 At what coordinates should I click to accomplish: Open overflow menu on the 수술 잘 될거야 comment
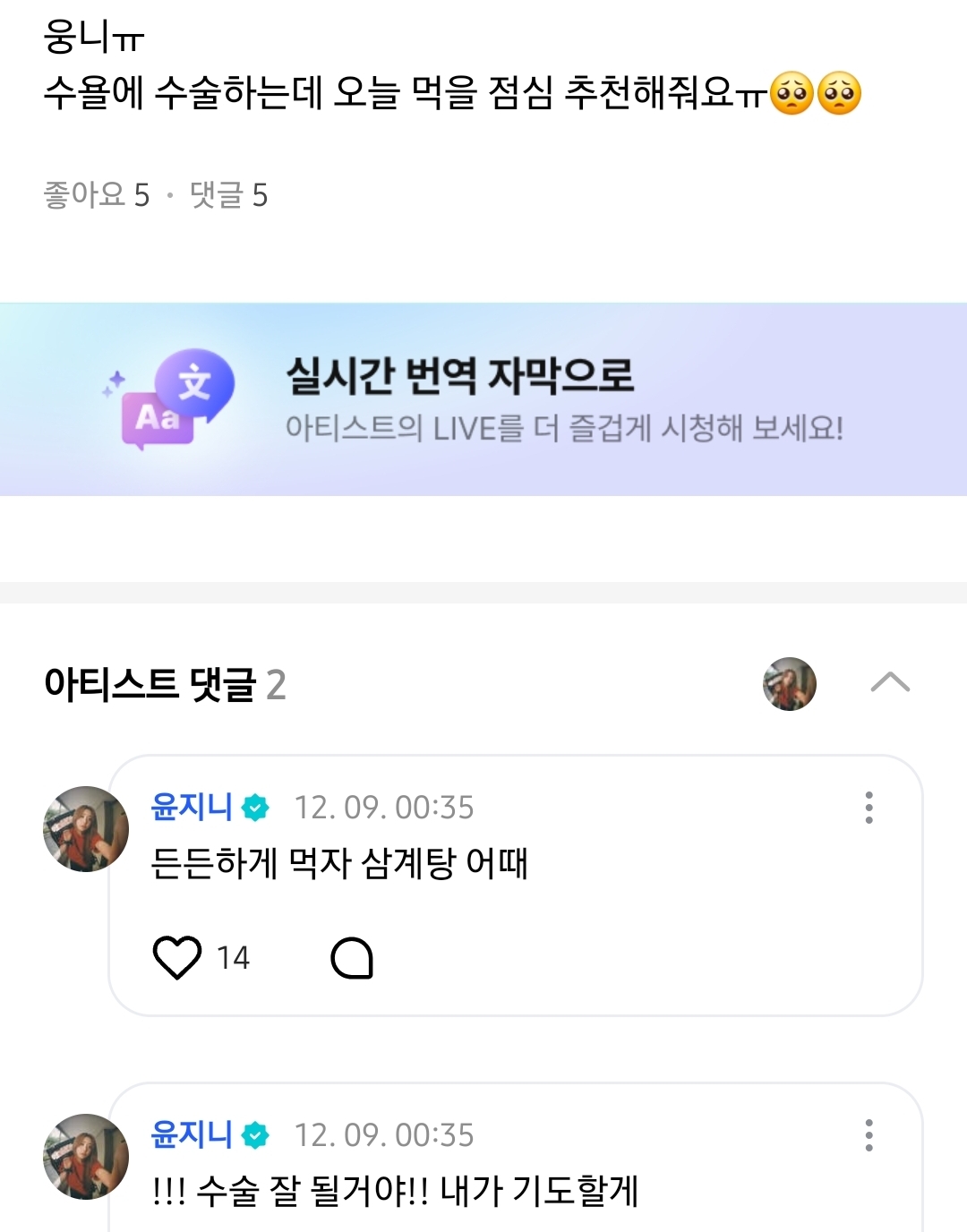click(869, 1135)
